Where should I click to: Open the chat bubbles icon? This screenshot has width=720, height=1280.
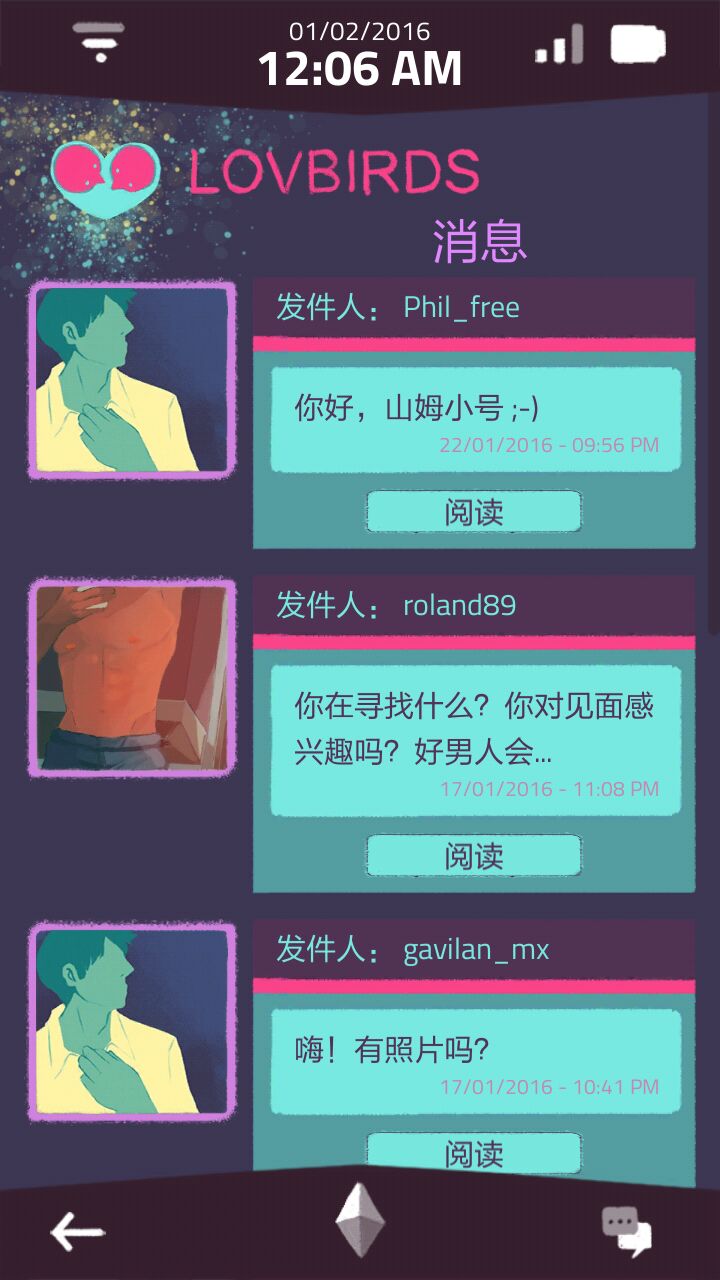626,1231
